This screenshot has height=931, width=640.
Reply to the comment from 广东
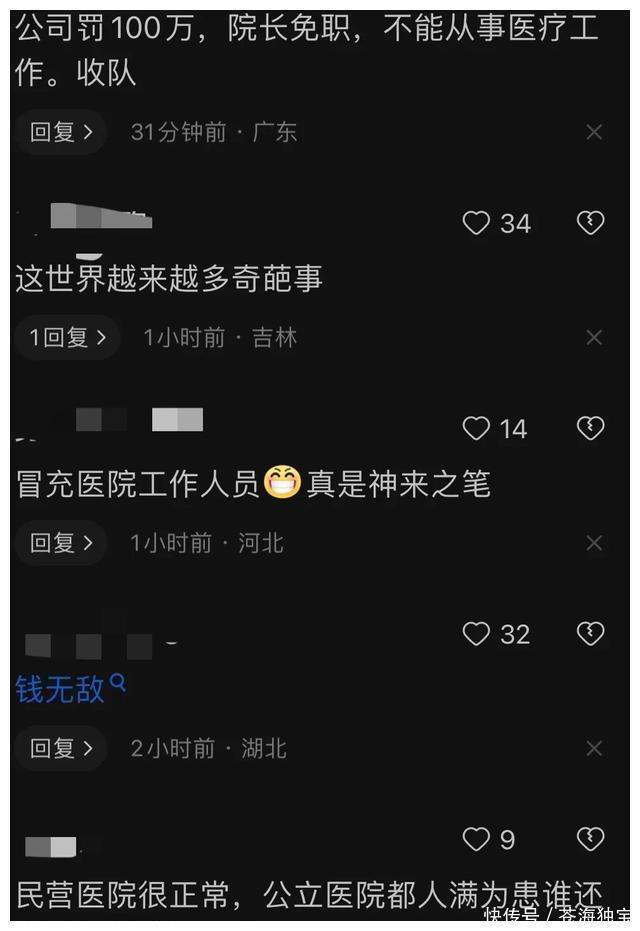(60, 132)
